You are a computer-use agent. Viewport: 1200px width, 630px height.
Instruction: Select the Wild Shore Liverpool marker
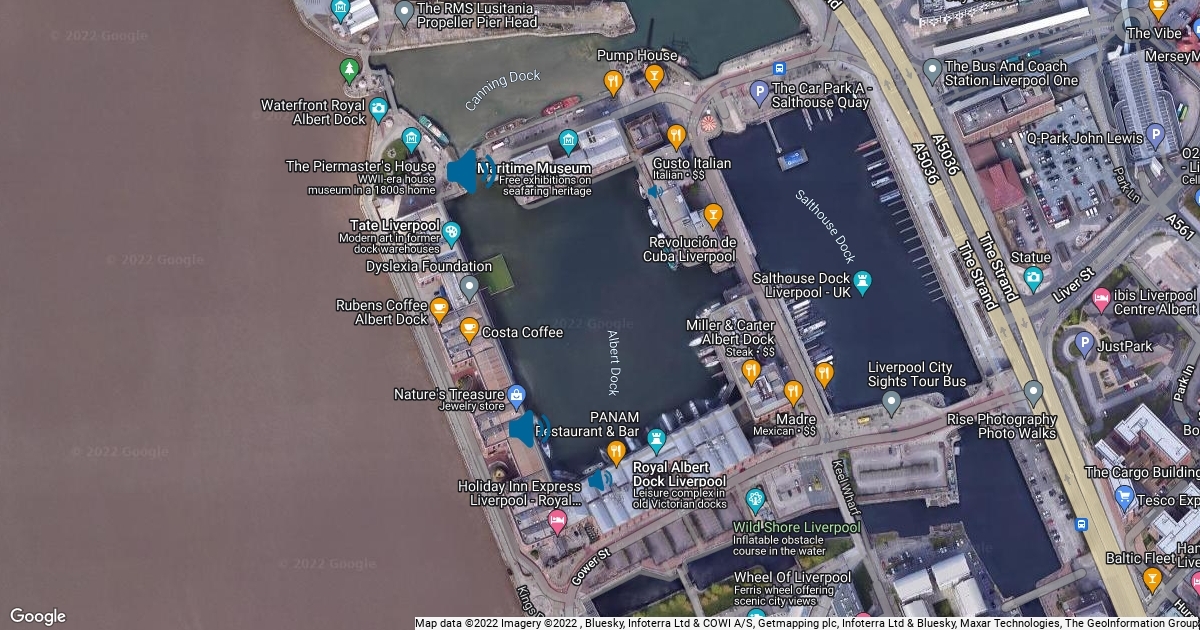pos(756,497)
